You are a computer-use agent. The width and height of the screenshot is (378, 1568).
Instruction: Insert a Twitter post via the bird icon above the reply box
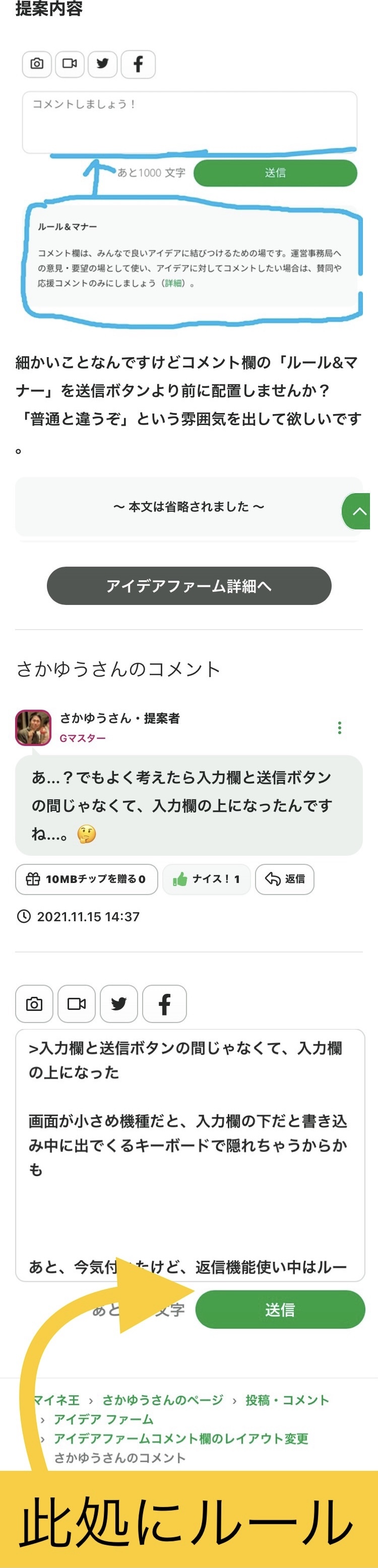coord(119,1004)
